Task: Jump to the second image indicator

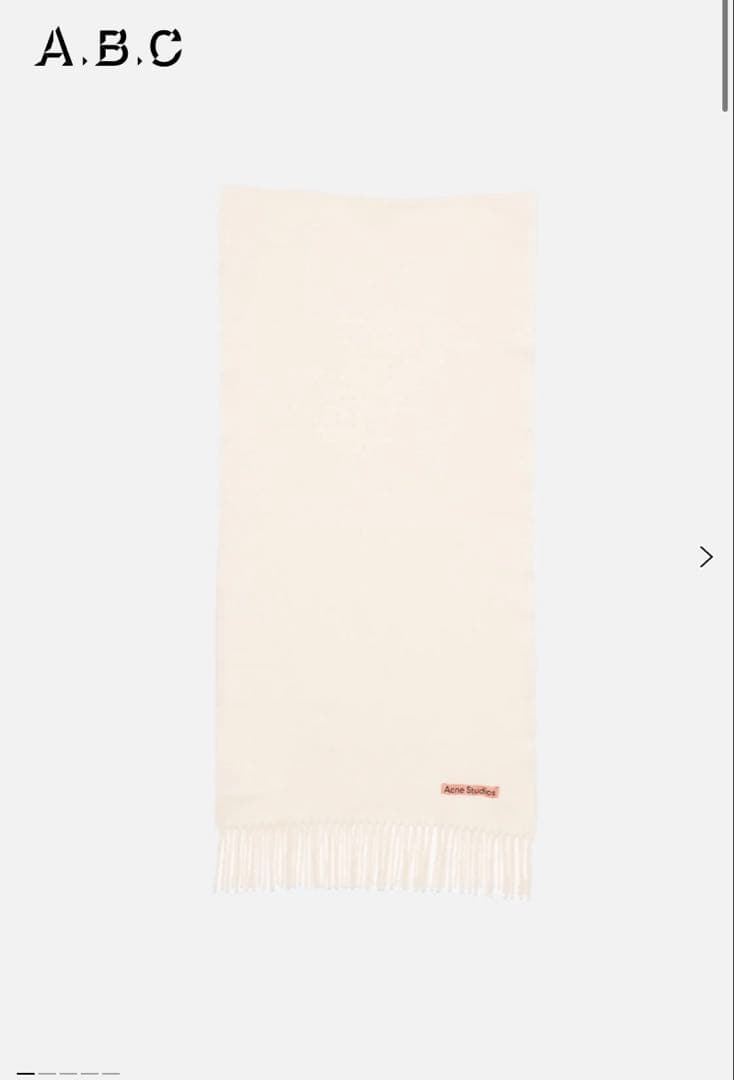Action: click(47, 1073)
